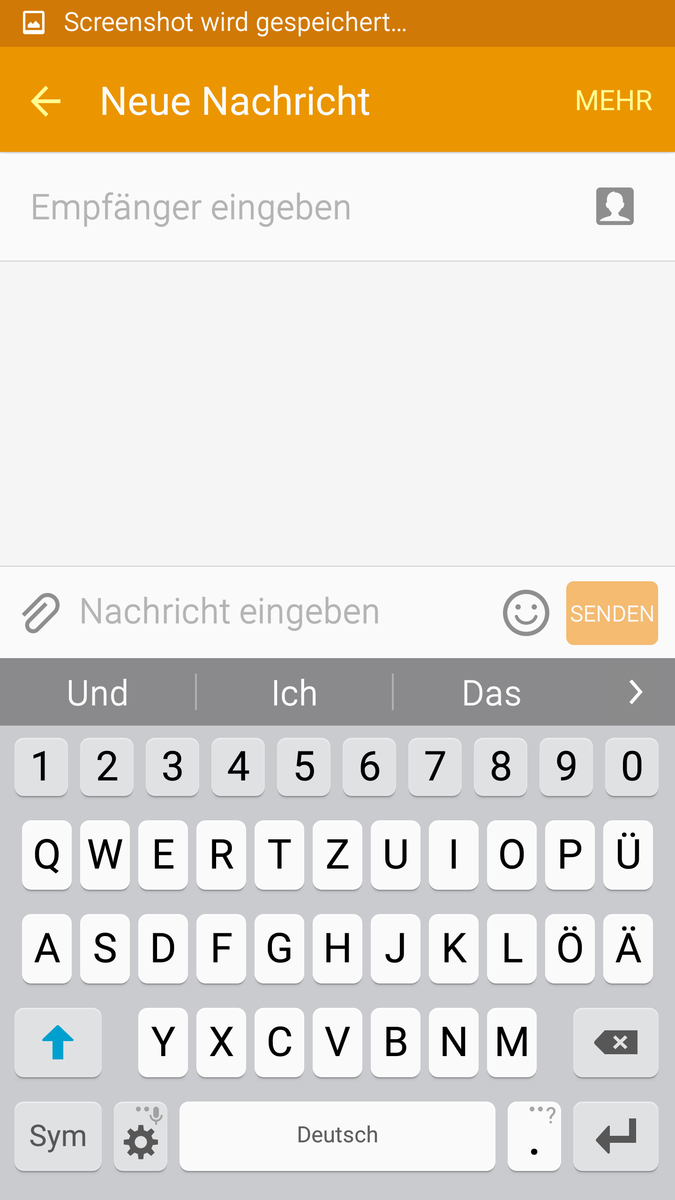
Task: Focus the Nachricht eingeben field
Action: [280, 612]
